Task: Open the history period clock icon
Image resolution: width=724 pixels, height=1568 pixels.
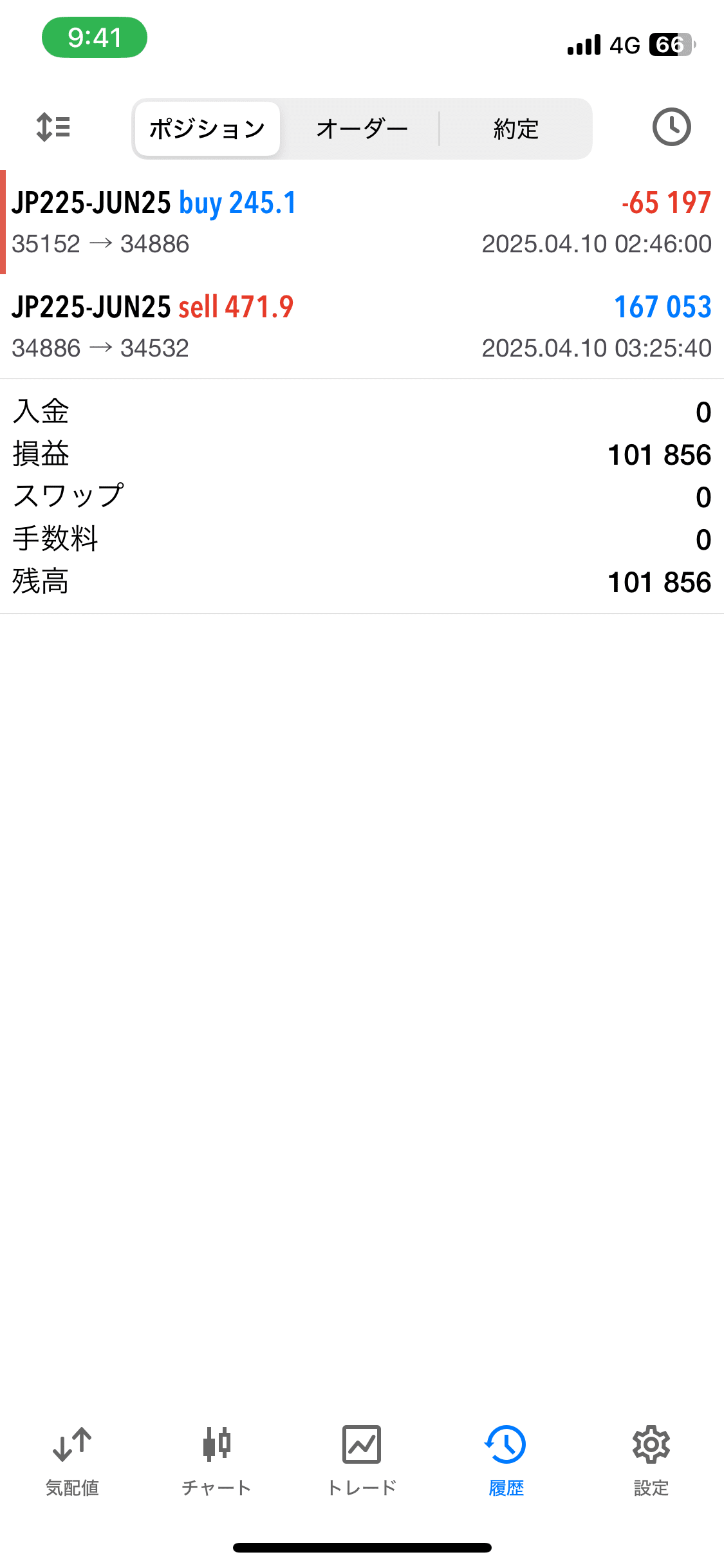Action: (x=671, y=127)
